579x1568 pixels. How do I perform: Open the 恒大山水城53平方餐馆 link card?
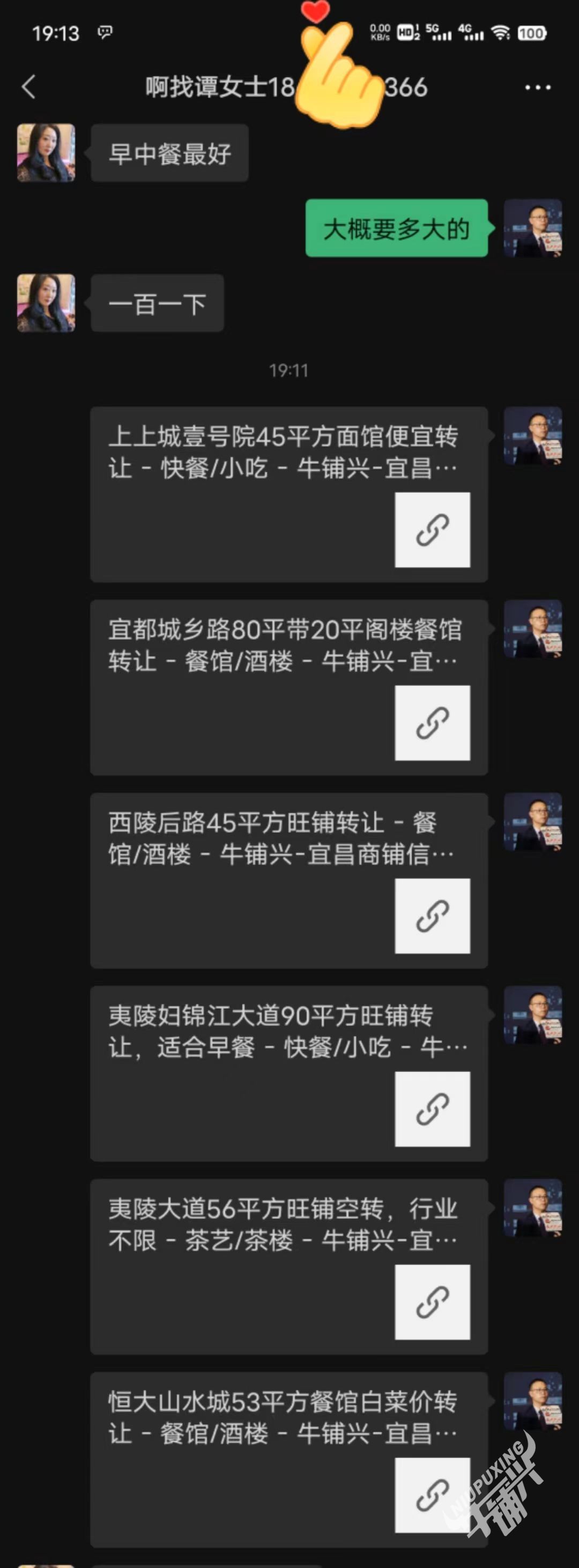coord(288,1459)
